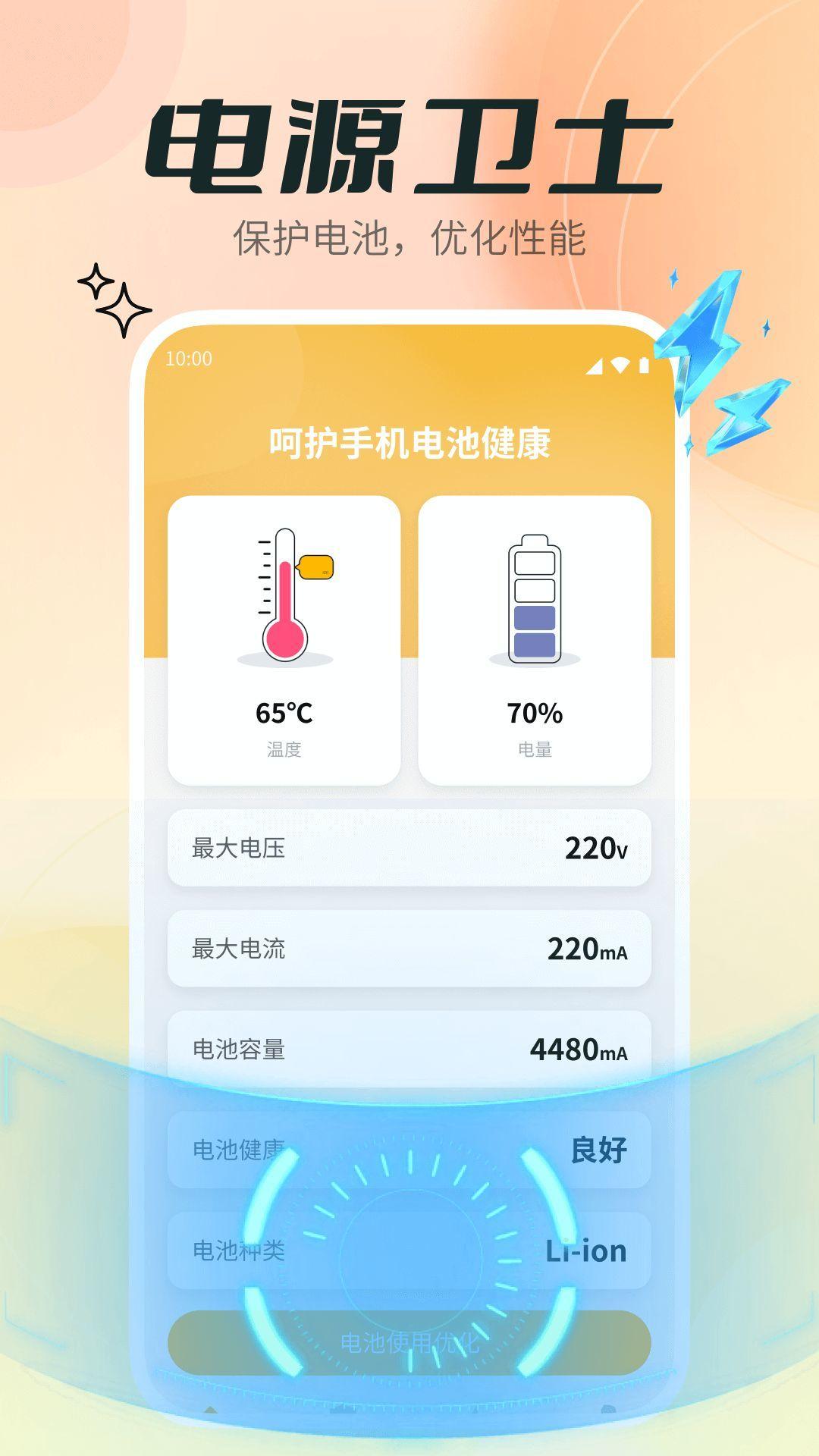Viewport: 819px width, 1456px height.
Task: Click the Wi-Fi icon in status bar
Action: pos(620,366)
